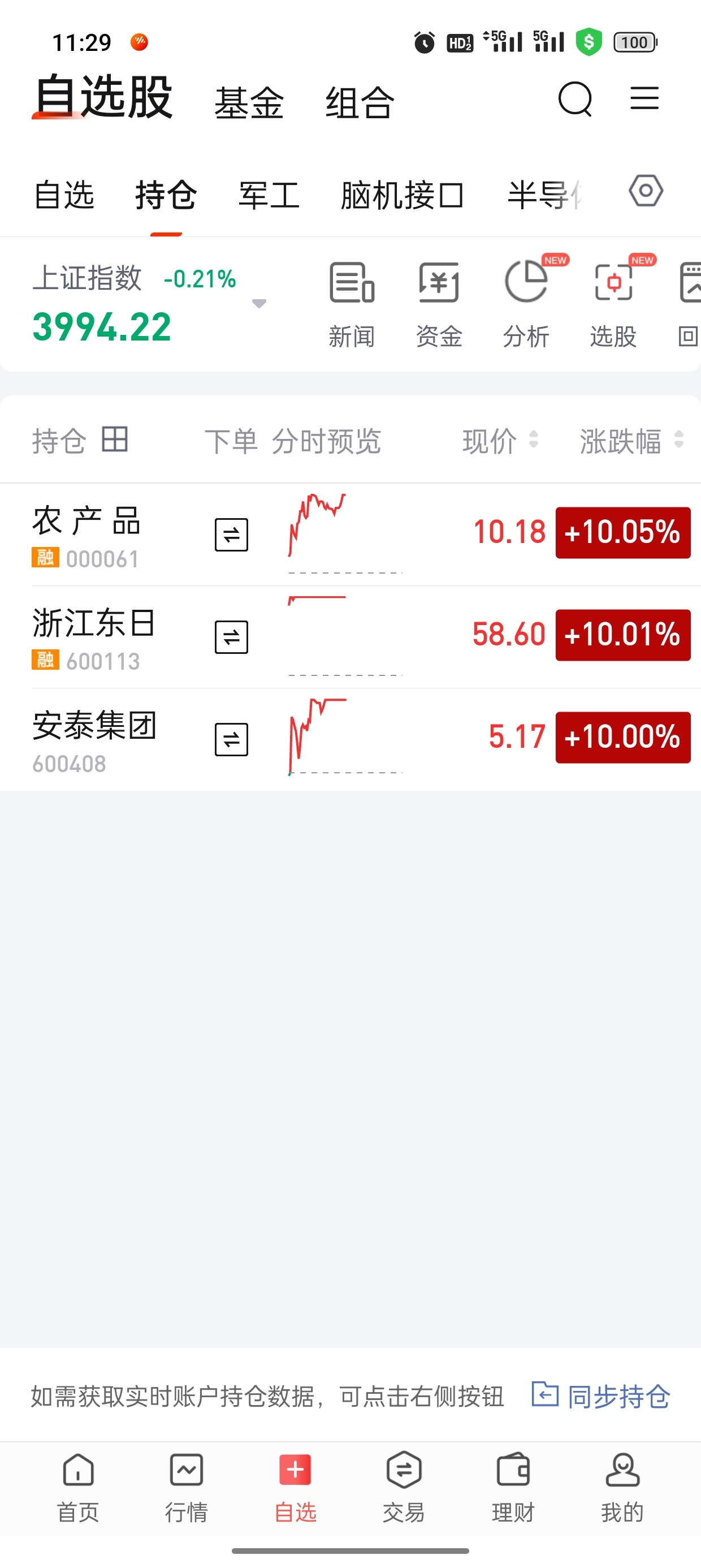Open the top-right hamburger menu
Image resolution: width=701 pixels, height=1568 pixels.
(644, 98)
